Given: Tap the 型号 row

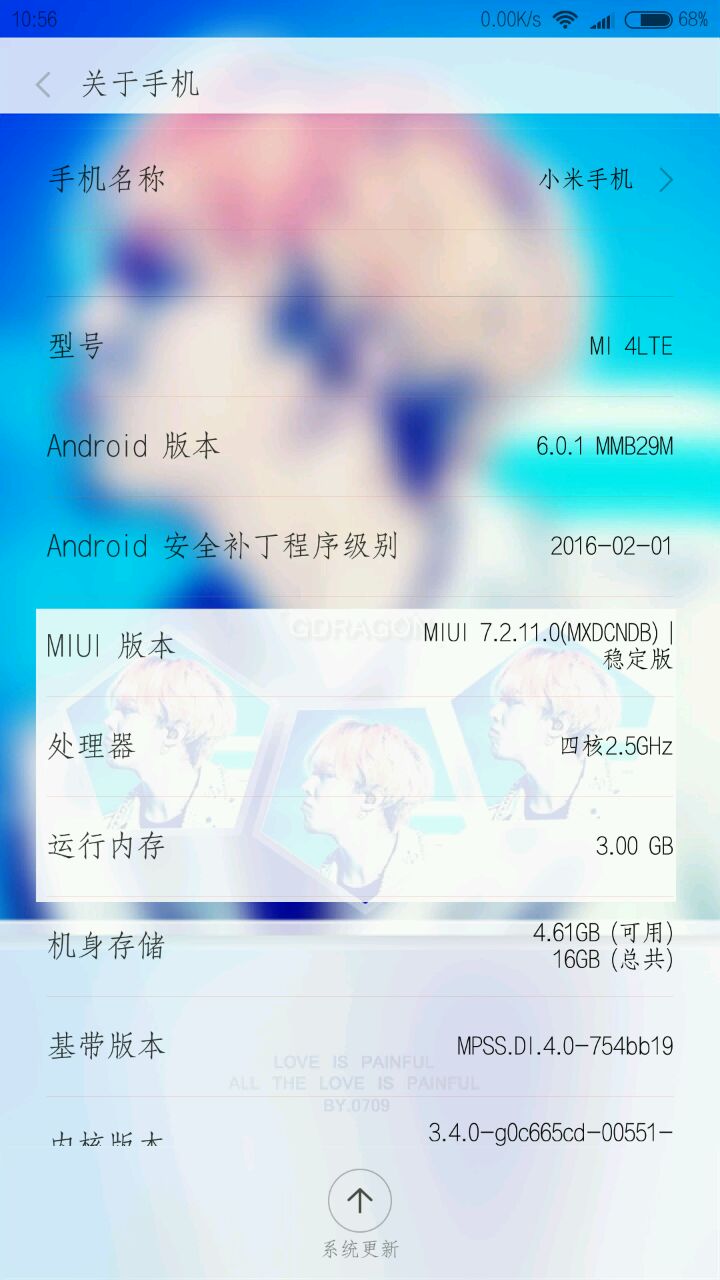Looking at the screenshot, I should pos(360,347).
